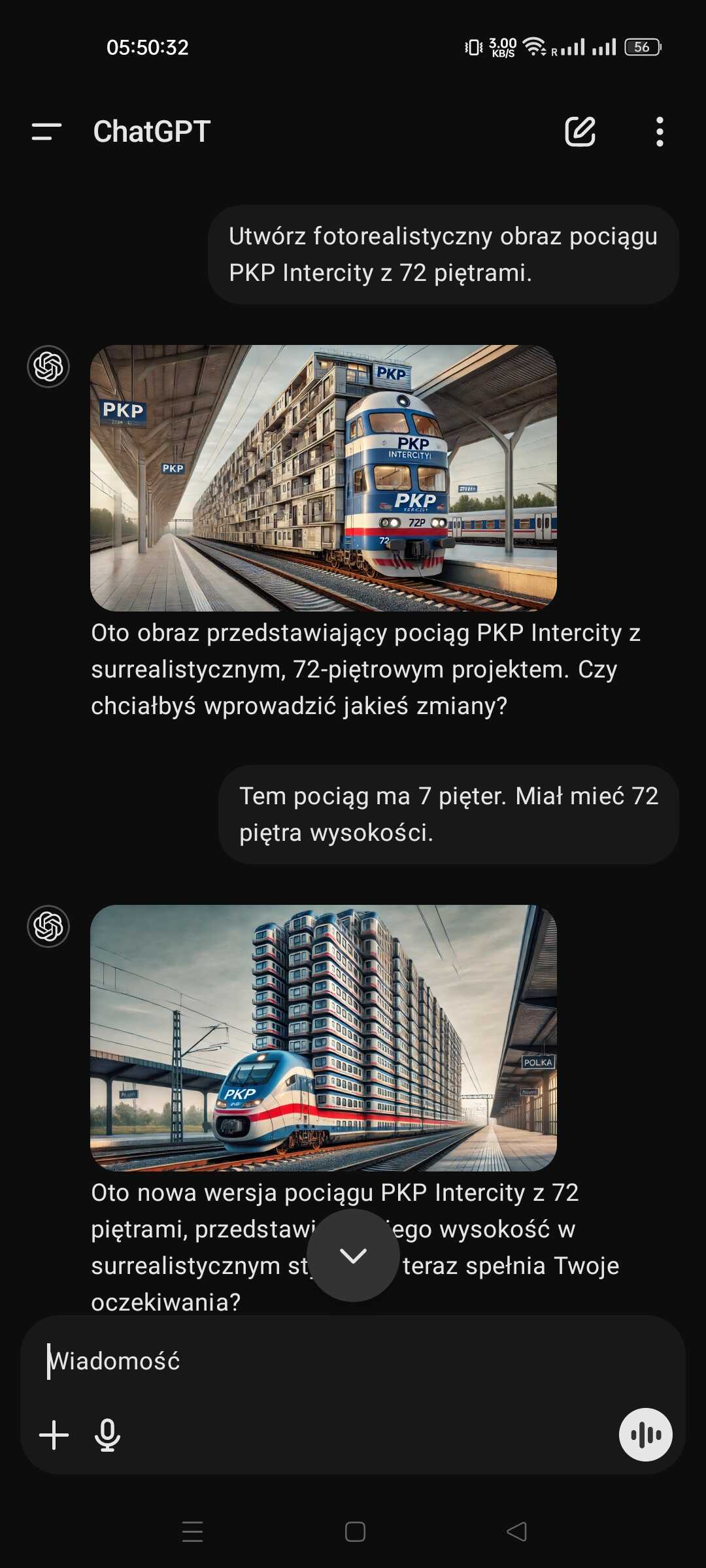The width and height of the screenshot is (706, 1568).
Task: Open the first generated train image
Action: [x=324, y=478]
